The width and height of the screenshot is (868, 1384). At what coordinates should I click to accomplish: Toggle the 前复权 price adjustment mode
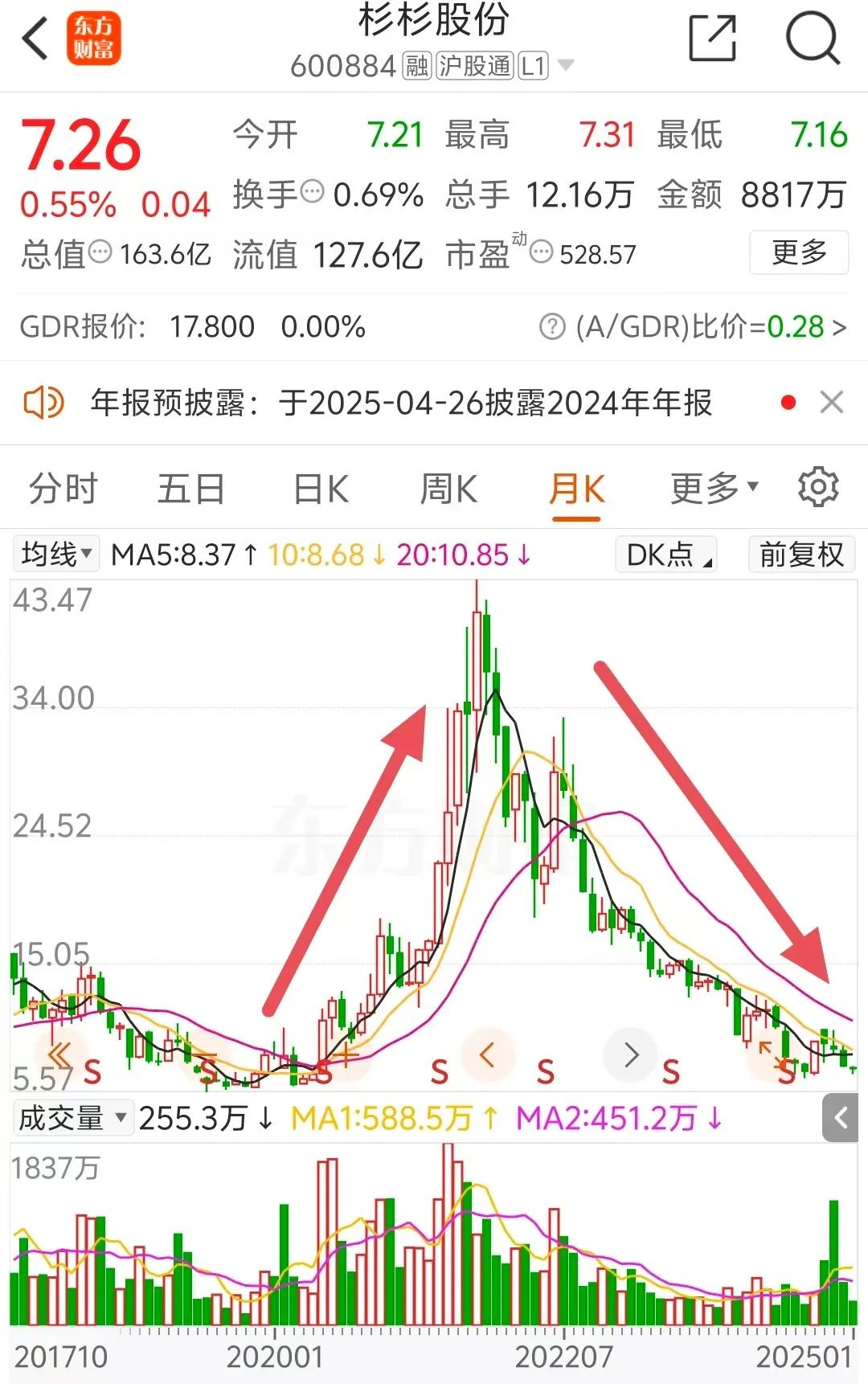tap(800, 555)
